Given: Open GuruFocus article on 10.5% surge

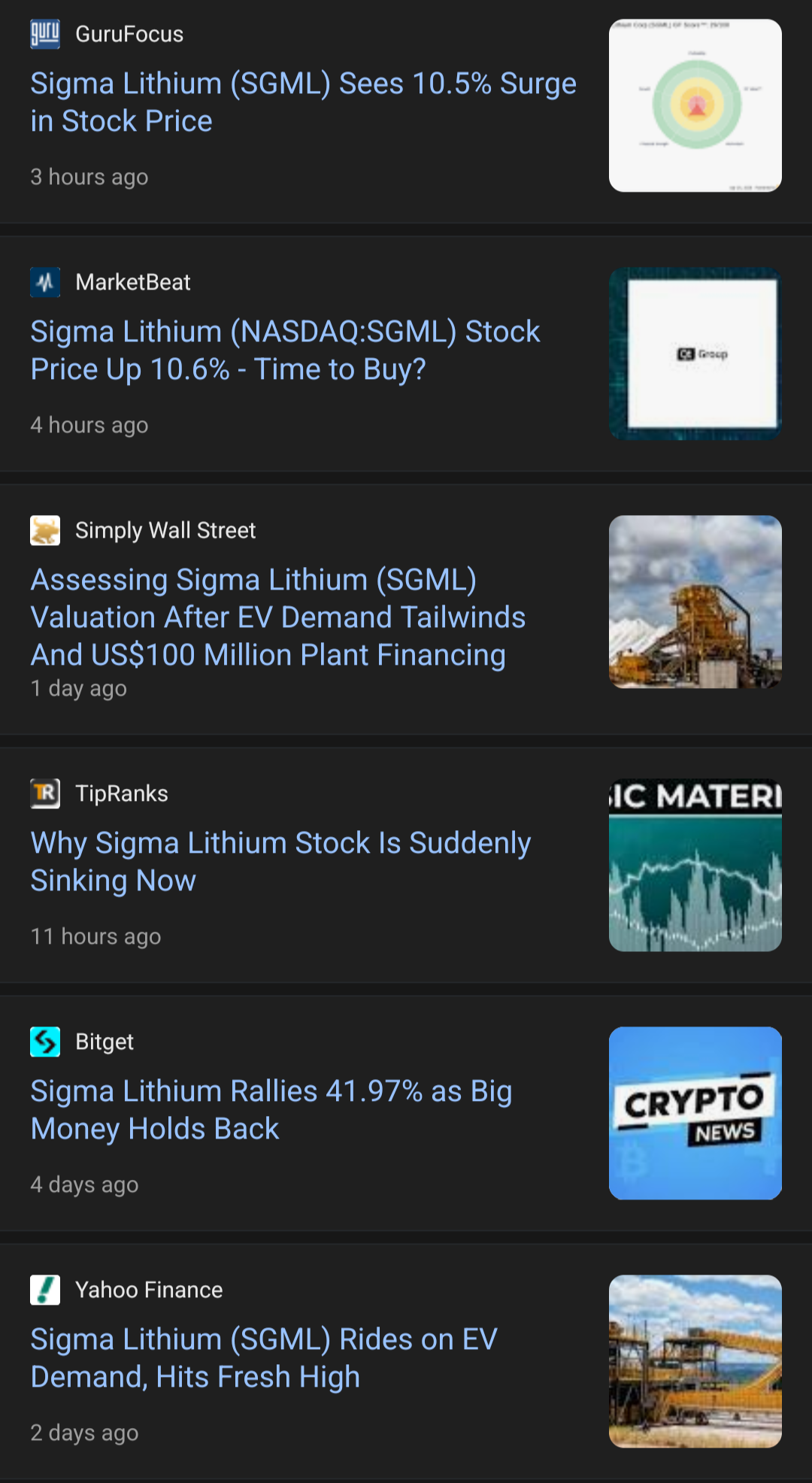Looking at the screenshot, I should point(303,102).
